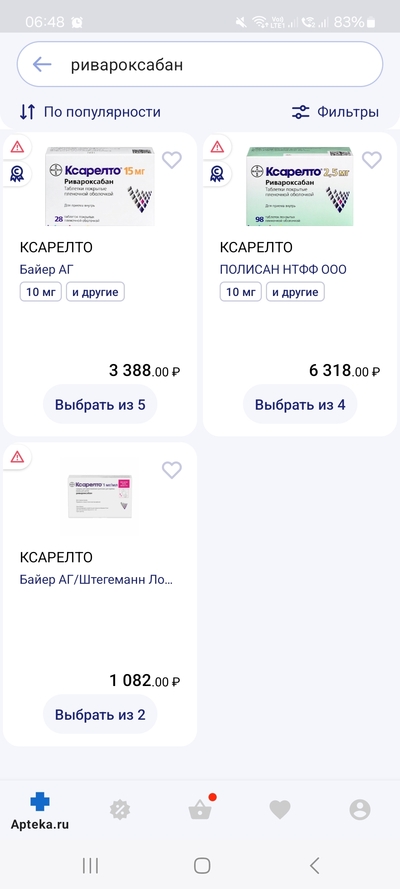Favorite the Ксарелто Байер АГ 3 388 item
Screen dimensions: 400x889
(172, 160)
